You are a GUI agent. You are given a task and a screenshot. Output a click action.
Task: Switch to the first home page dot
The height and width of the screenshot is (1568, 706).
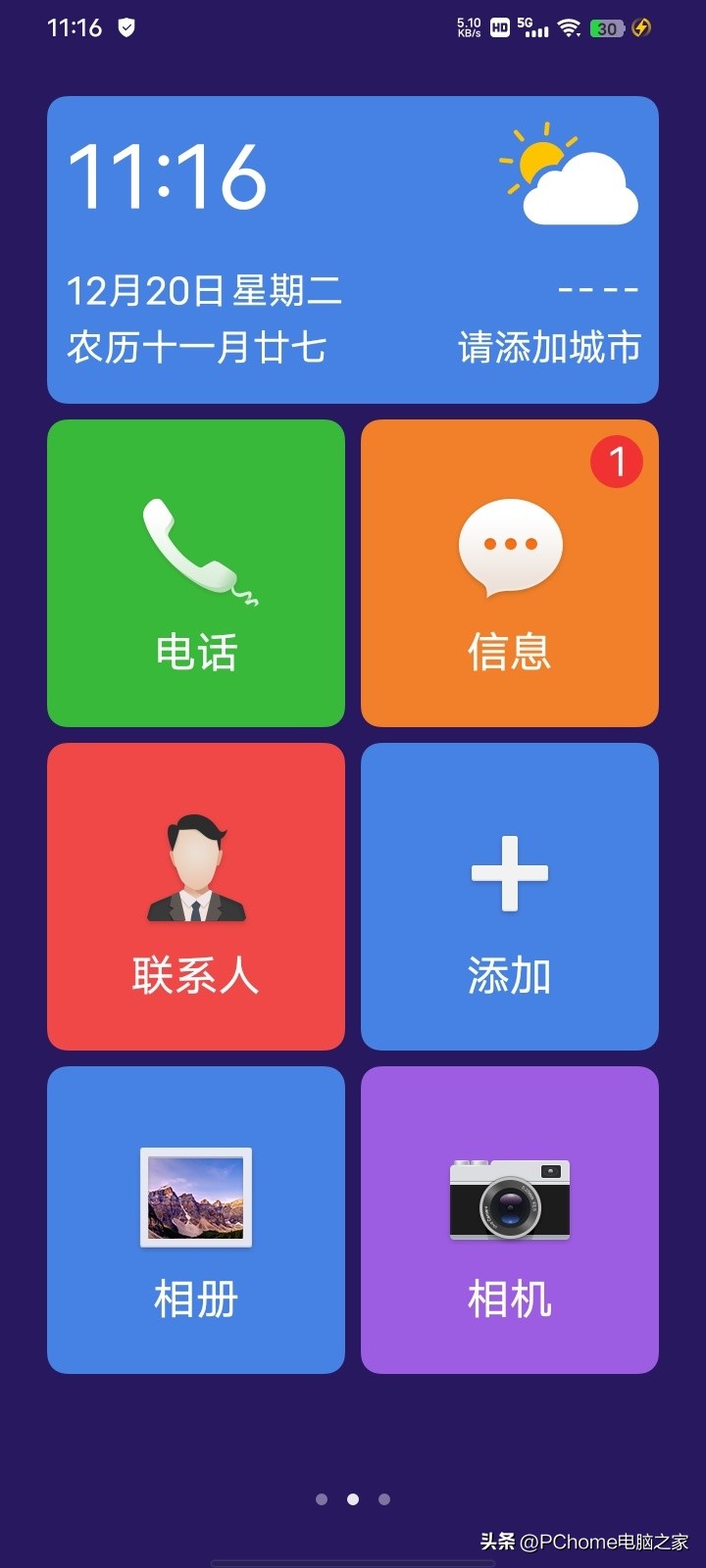tap(321, 1498)
